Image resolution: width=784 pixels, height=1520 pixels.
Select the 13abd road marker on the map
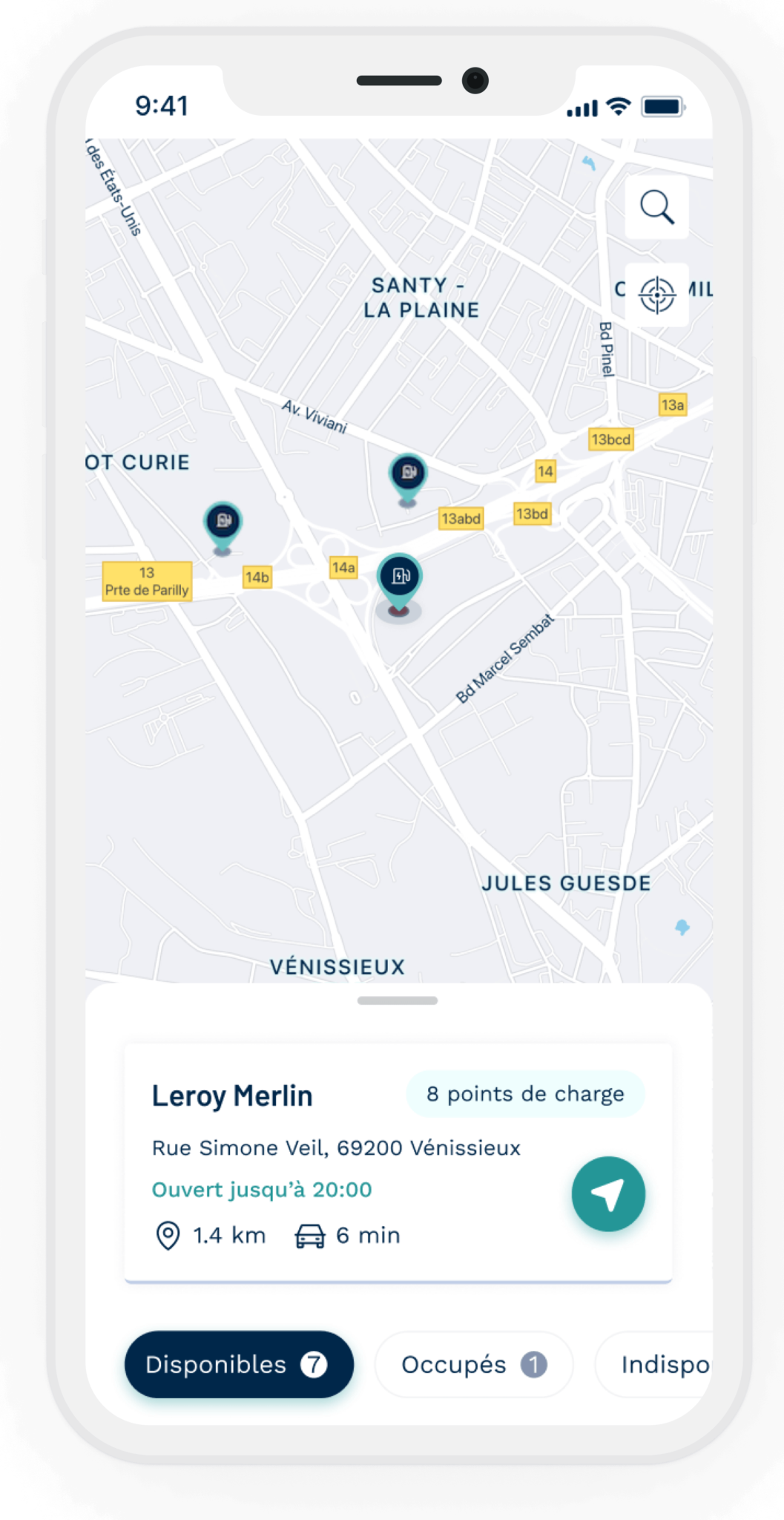click(461, 518)
